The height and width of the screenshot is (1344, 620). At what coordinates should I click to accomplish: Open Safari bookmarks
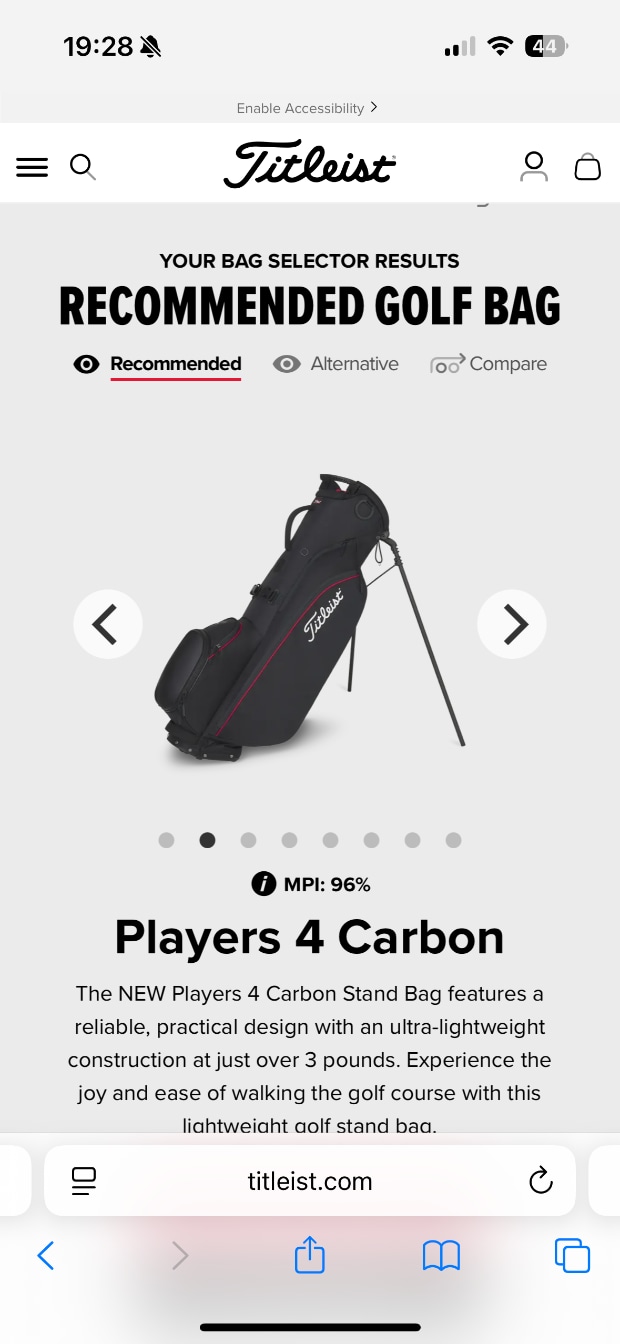tap(441, 1255)
